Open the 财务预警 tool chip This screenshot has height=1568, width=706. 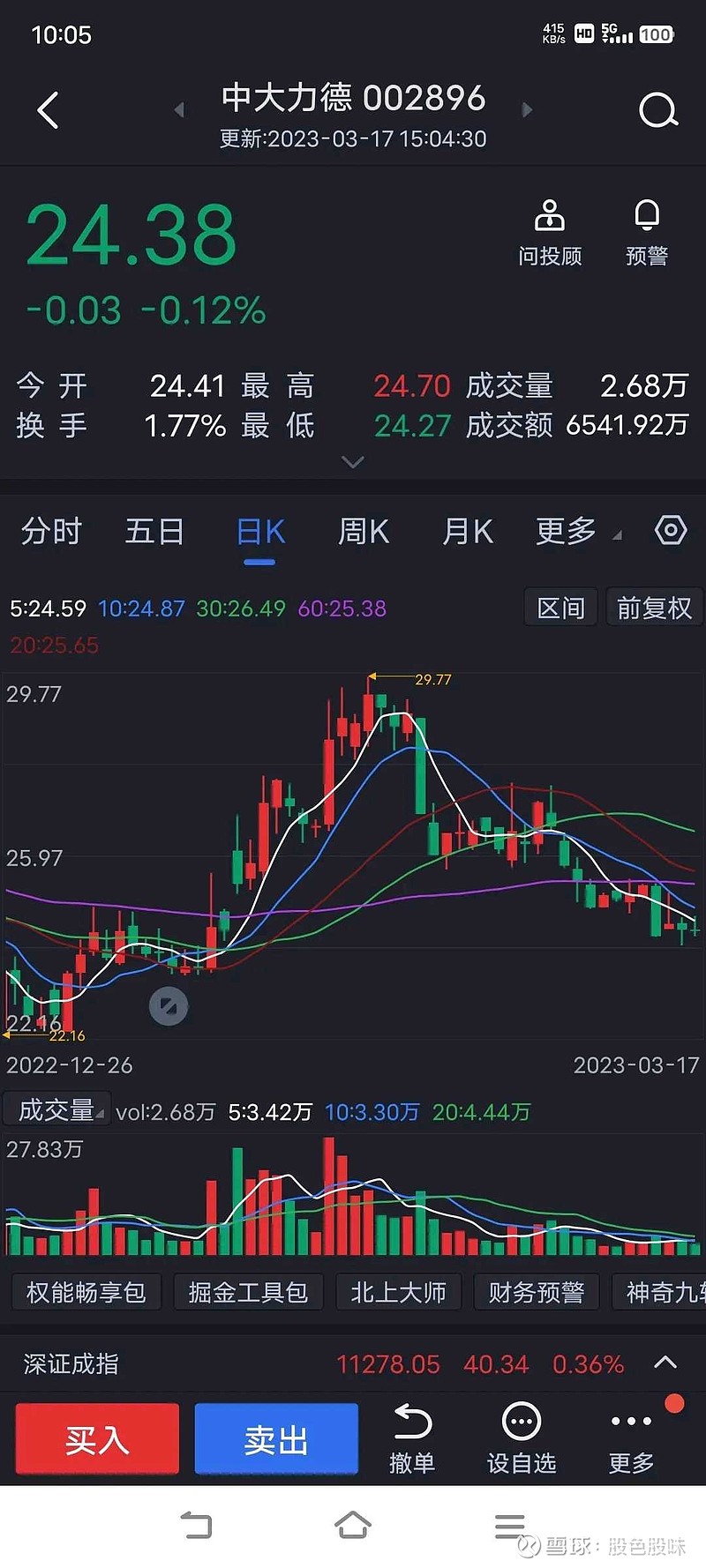[x=537, y=1292]
